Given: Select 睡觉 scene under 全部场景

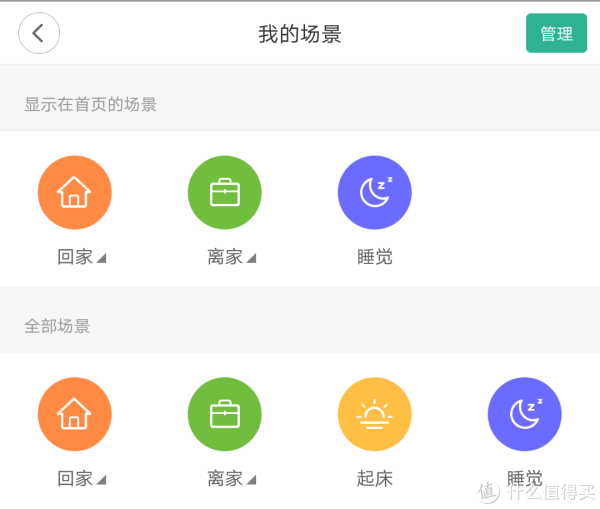Looking at the screenshot, I should pyautogui.click(x=525, y=414).
